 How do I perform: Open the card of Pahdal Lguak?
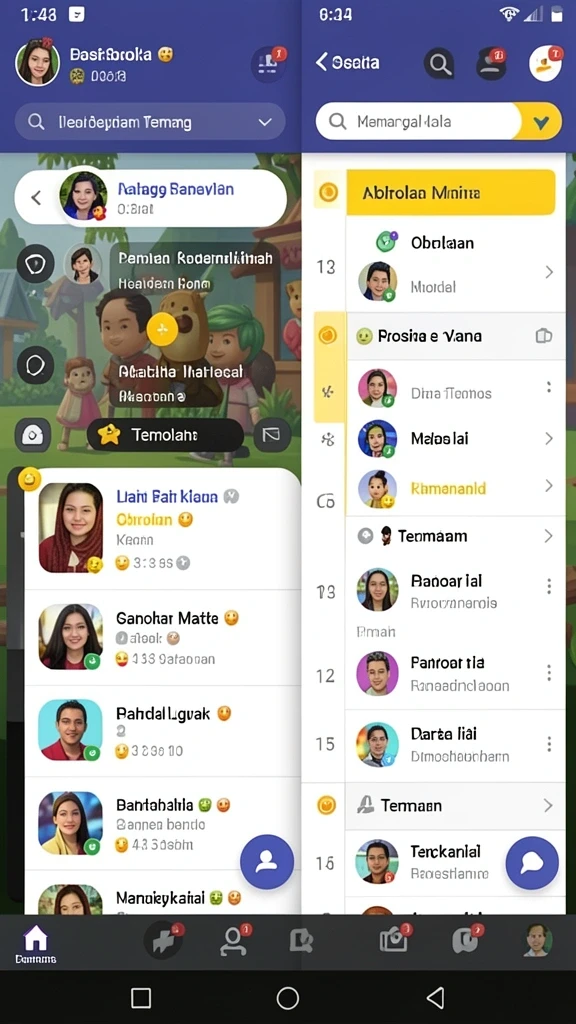click(x=162, y=731)
